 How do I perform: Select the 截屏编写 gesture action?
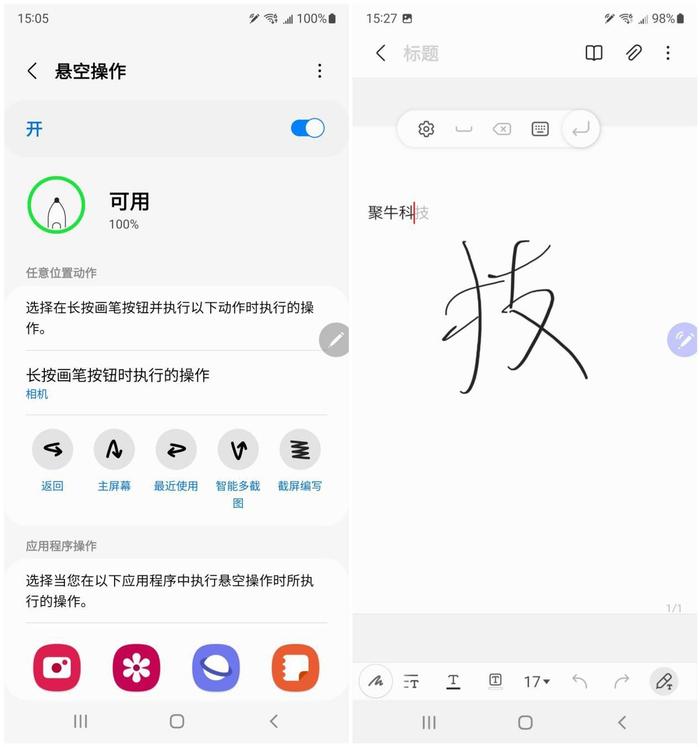tap(300, 450)
